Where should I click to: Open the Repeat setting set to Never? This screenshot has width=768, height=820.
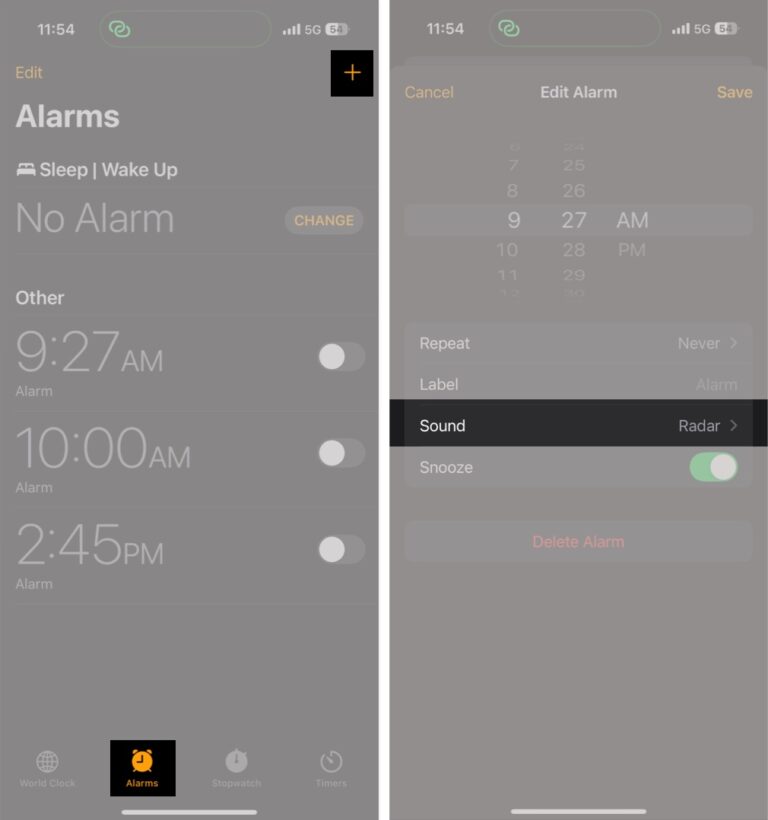click(578, 343)
